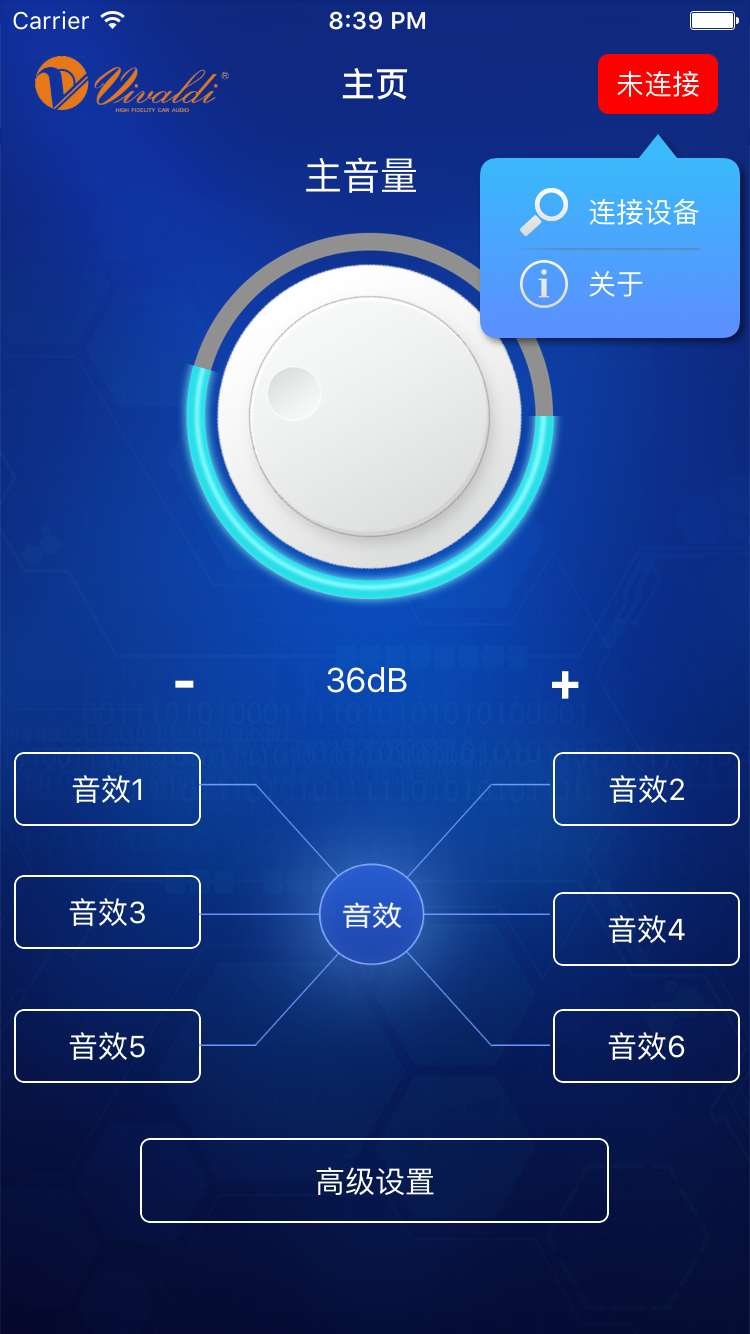The image size is (750, 1334).
Task: Enable the 音效5 preset
Action: click(107, 1046)
